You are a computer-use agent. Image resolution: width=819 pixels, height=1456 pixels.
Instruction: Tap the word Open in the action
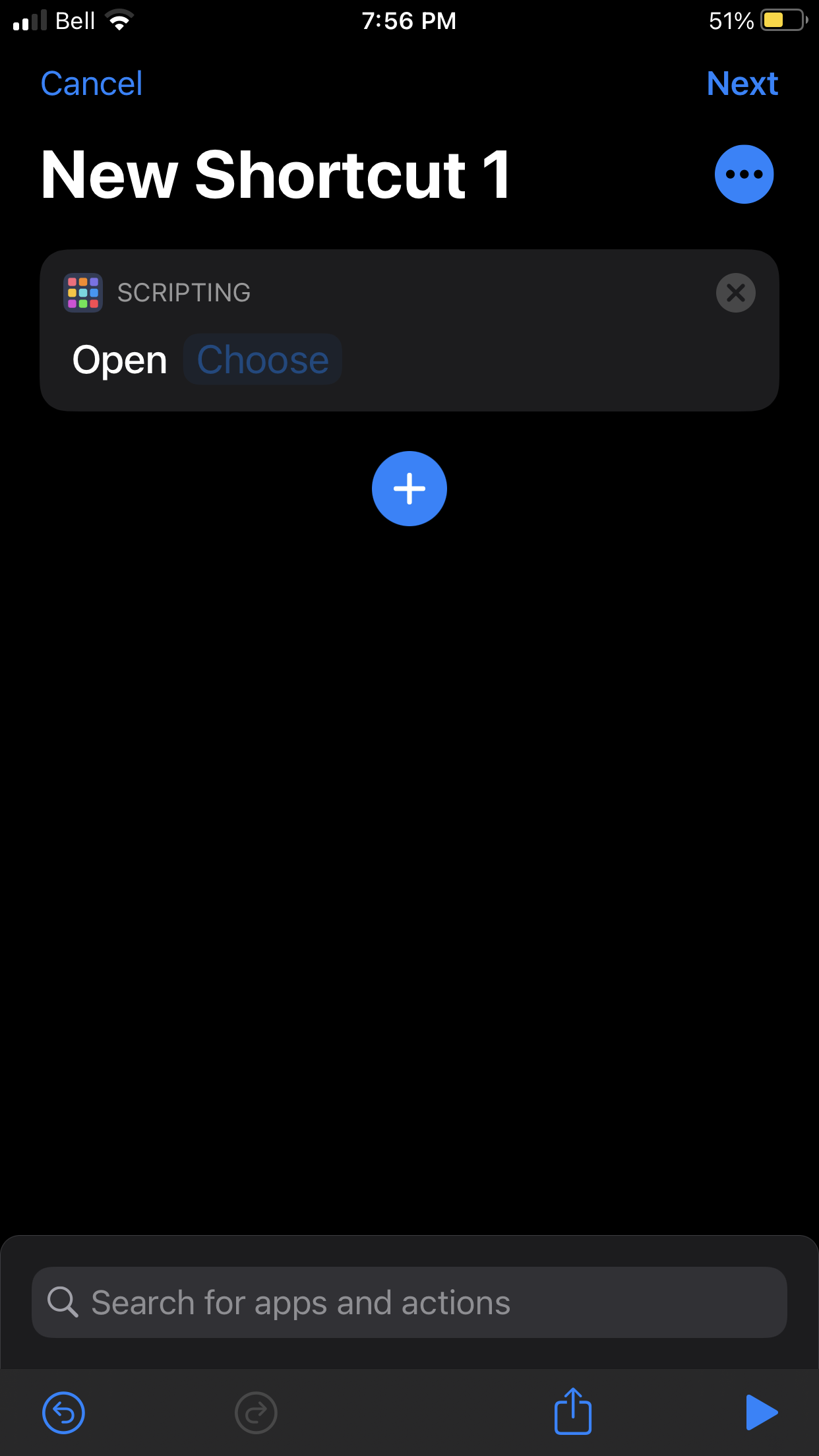tap(119, 359)
